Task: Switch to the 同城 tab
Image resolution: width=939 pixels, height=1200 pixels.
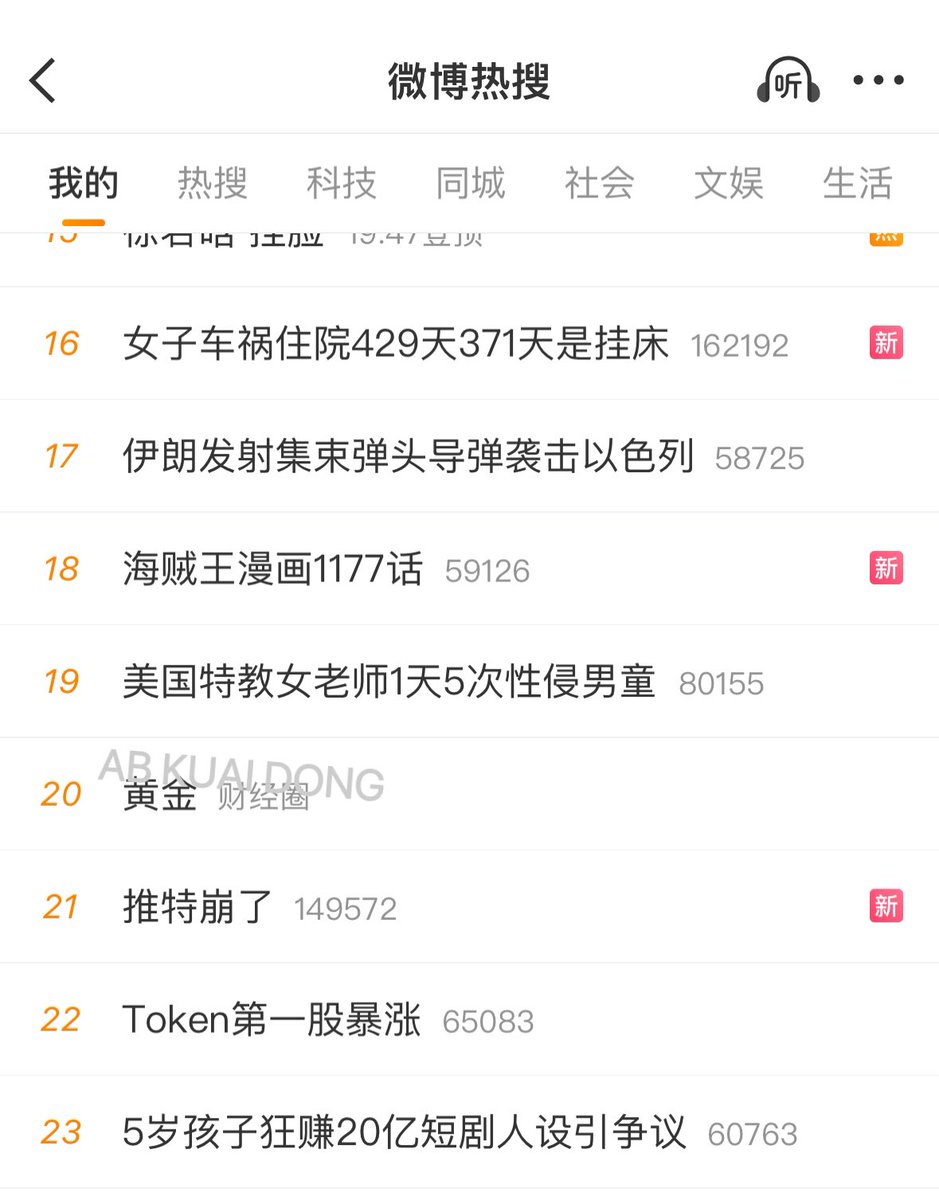Action: 470,183
